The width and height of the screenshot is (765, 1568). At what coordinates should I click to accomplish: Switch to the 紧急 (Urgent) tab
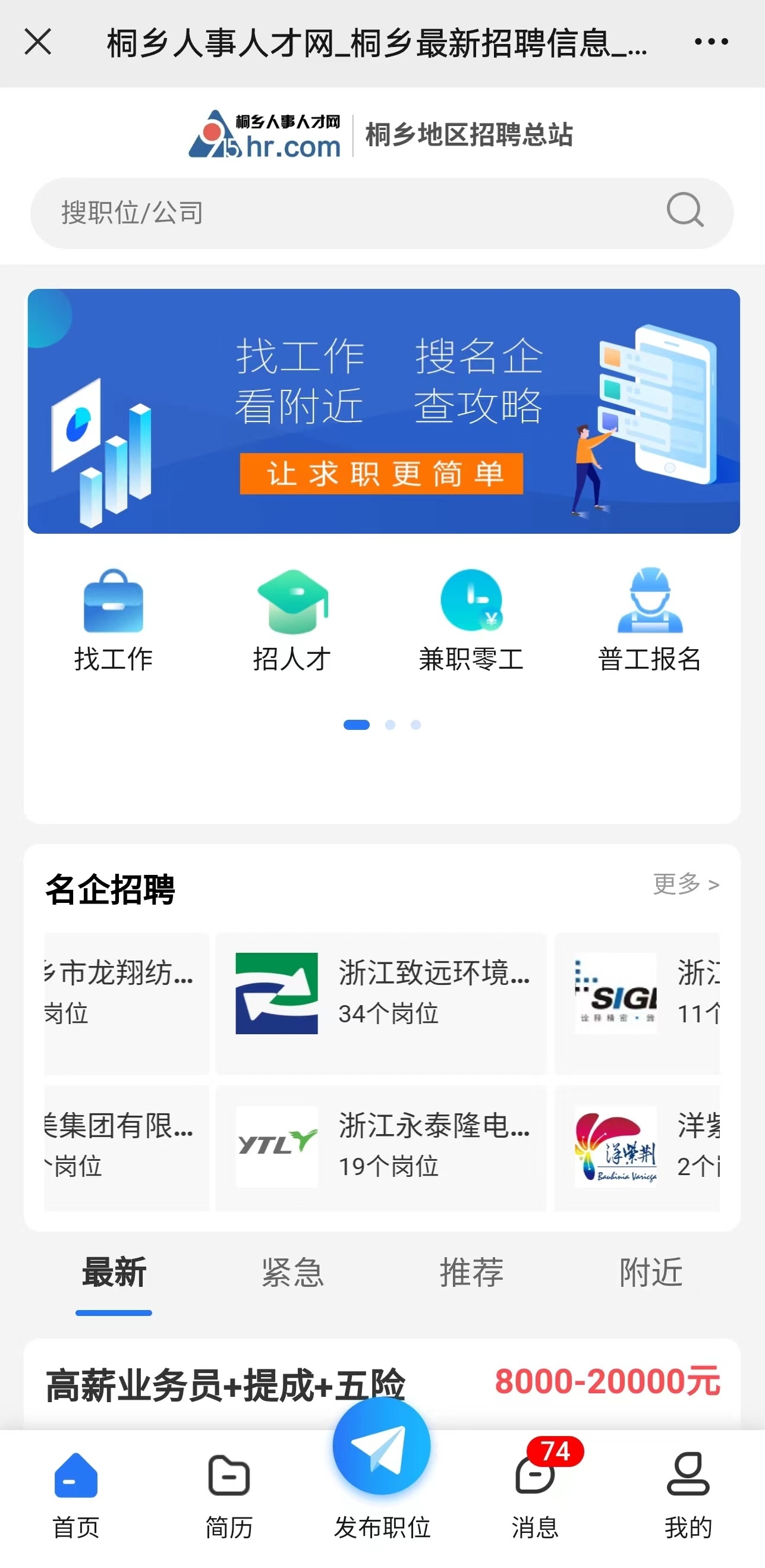pyautogui.click(x=294, y=1274)
